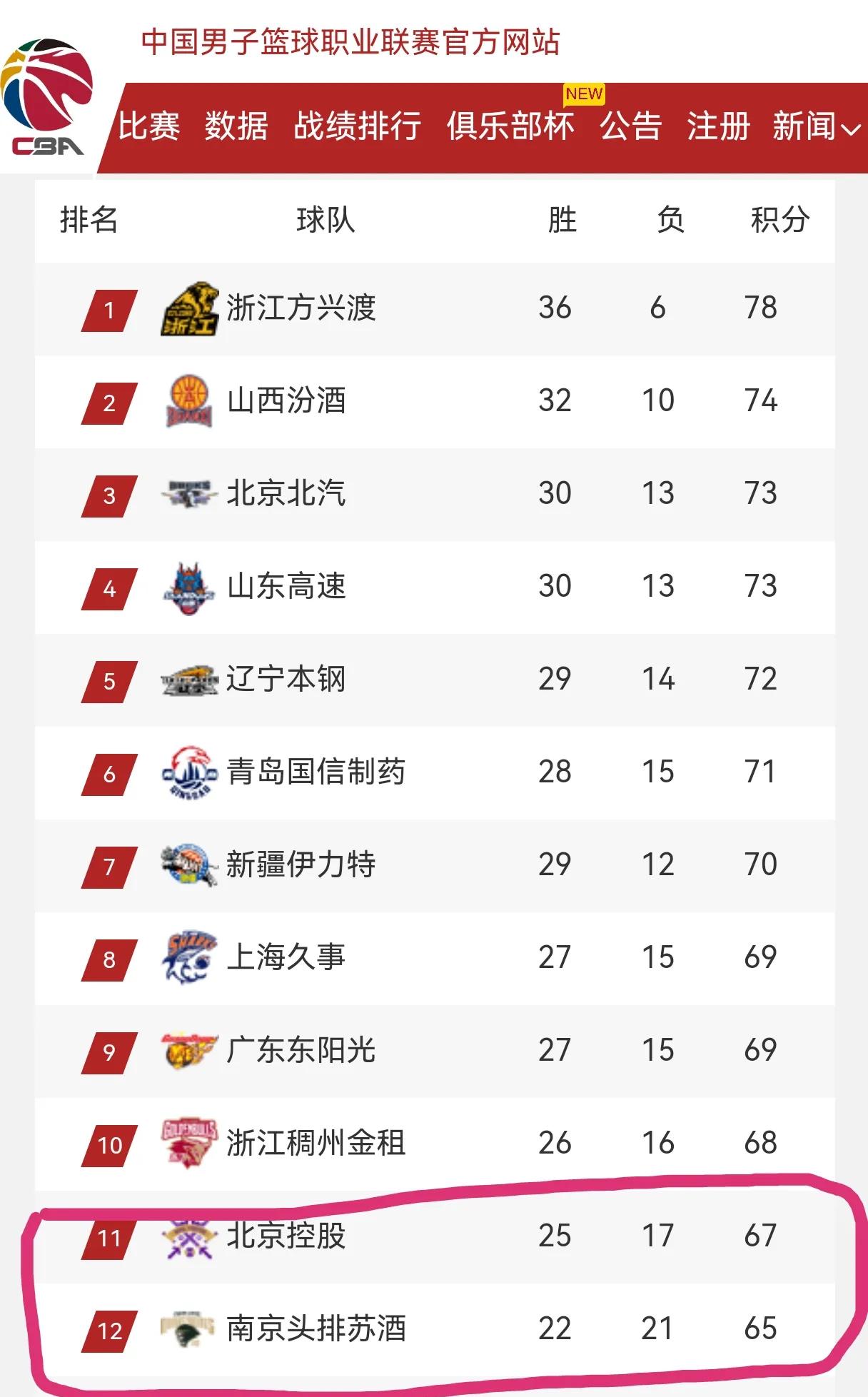Expand the 新闻 dropdown menu
868x1397 pixels.
click(816, 127)
